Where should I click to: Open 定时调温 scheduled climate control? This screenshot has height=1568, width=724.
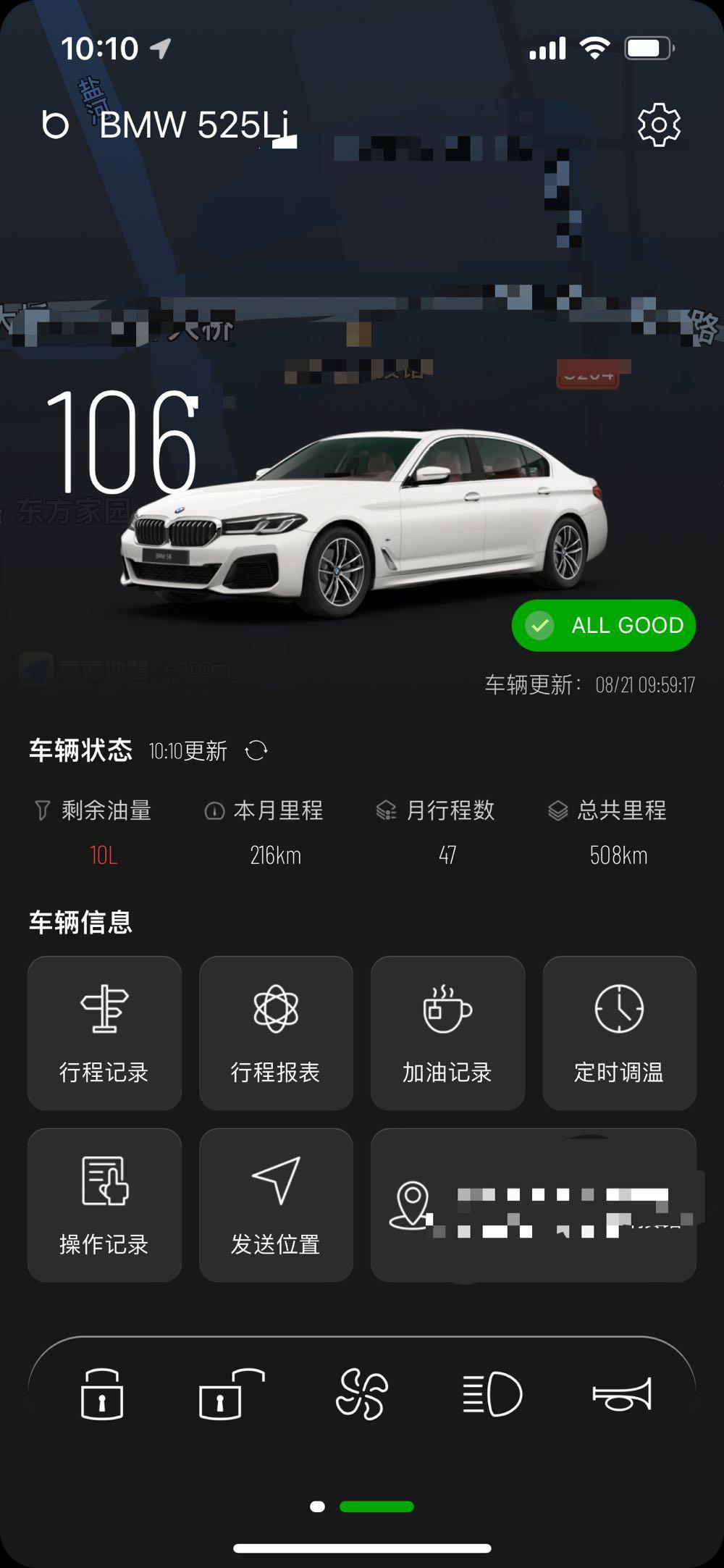(619, 1033)
